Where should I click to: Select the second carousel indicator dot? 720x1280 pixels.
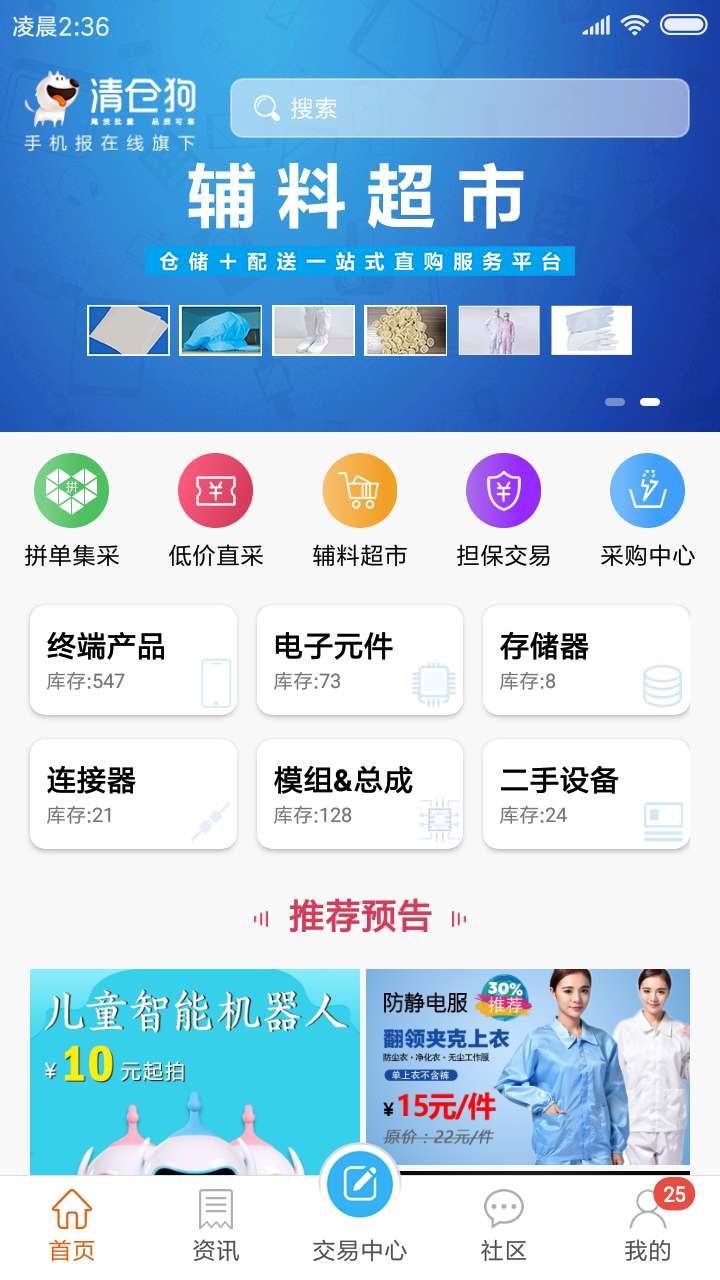[x=649, y=400]
